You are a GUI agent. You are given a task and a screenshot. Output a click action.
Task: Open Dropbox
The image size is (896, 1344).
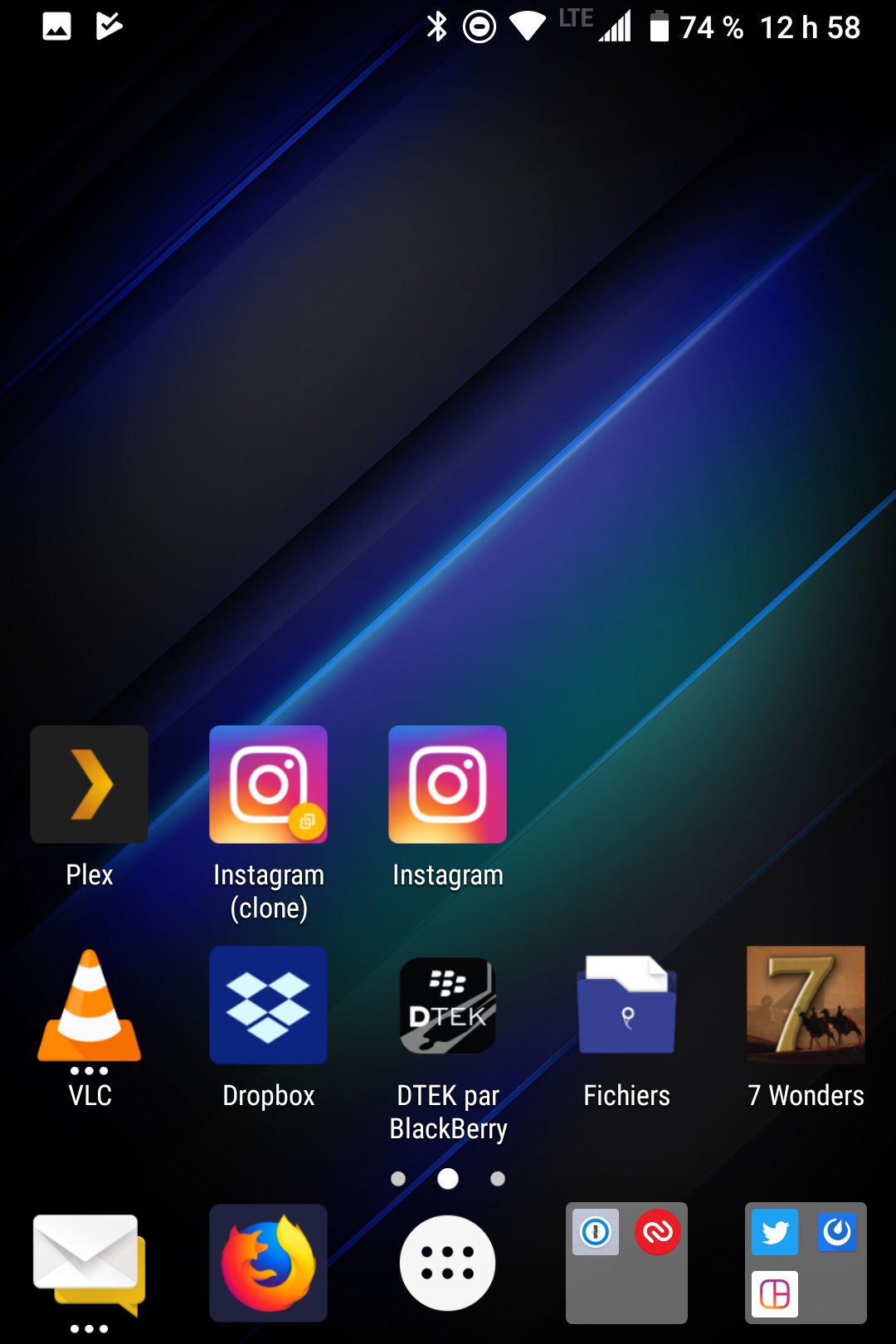pyautogui.click(x=269, y=1006)
